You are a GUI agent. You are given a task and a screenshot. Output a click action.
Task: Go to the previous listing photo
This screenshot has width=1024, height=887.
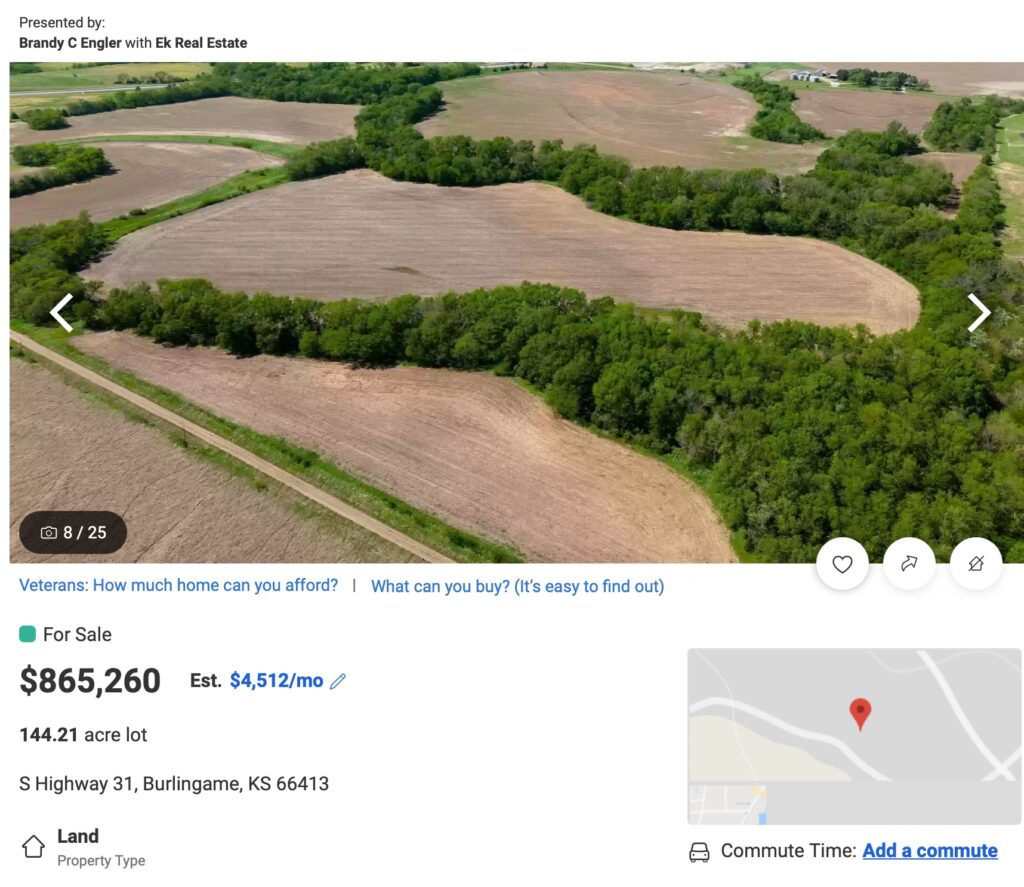point(62,313)
